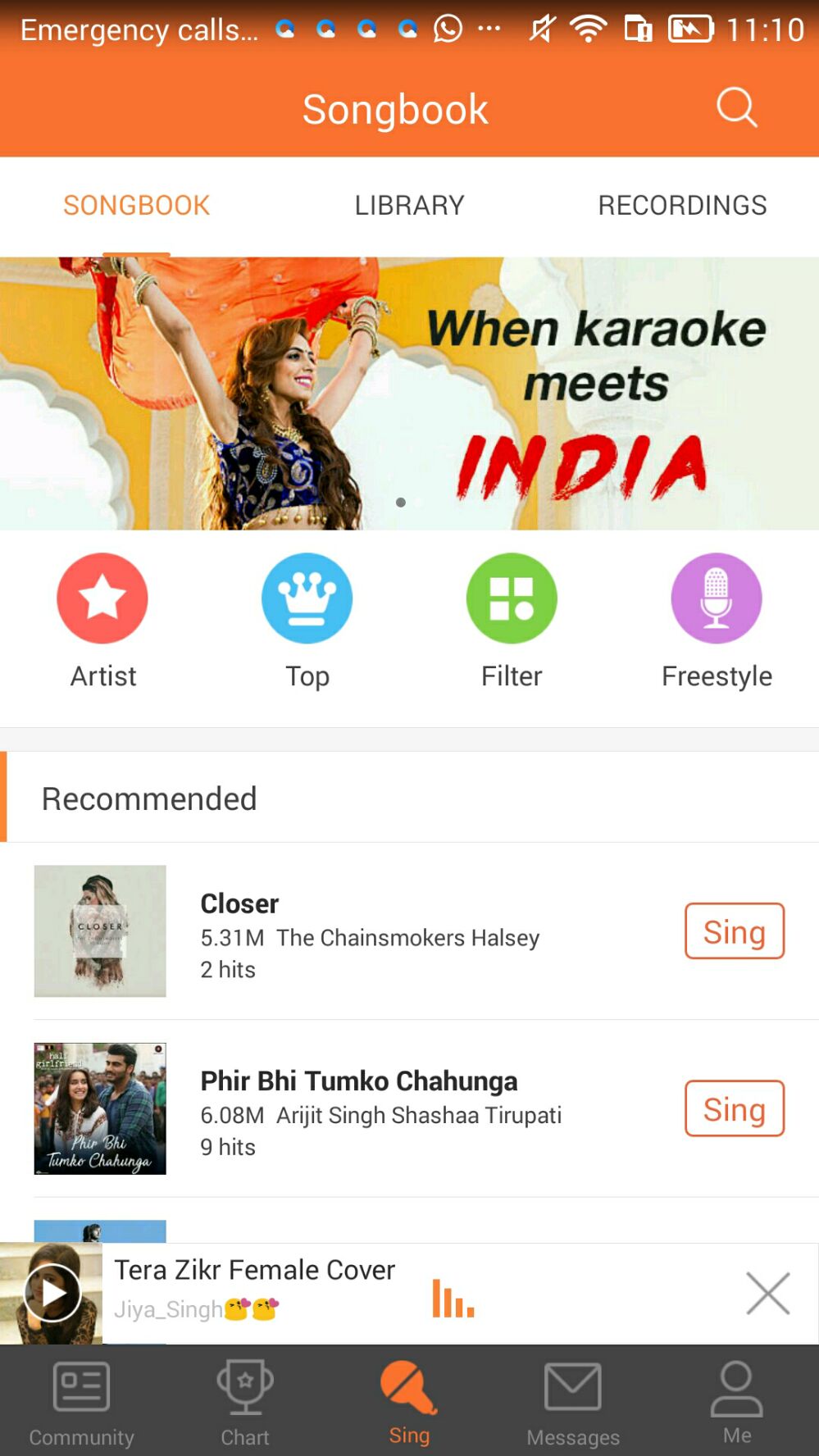Open the karaoke meets India banner

[409, 394]
